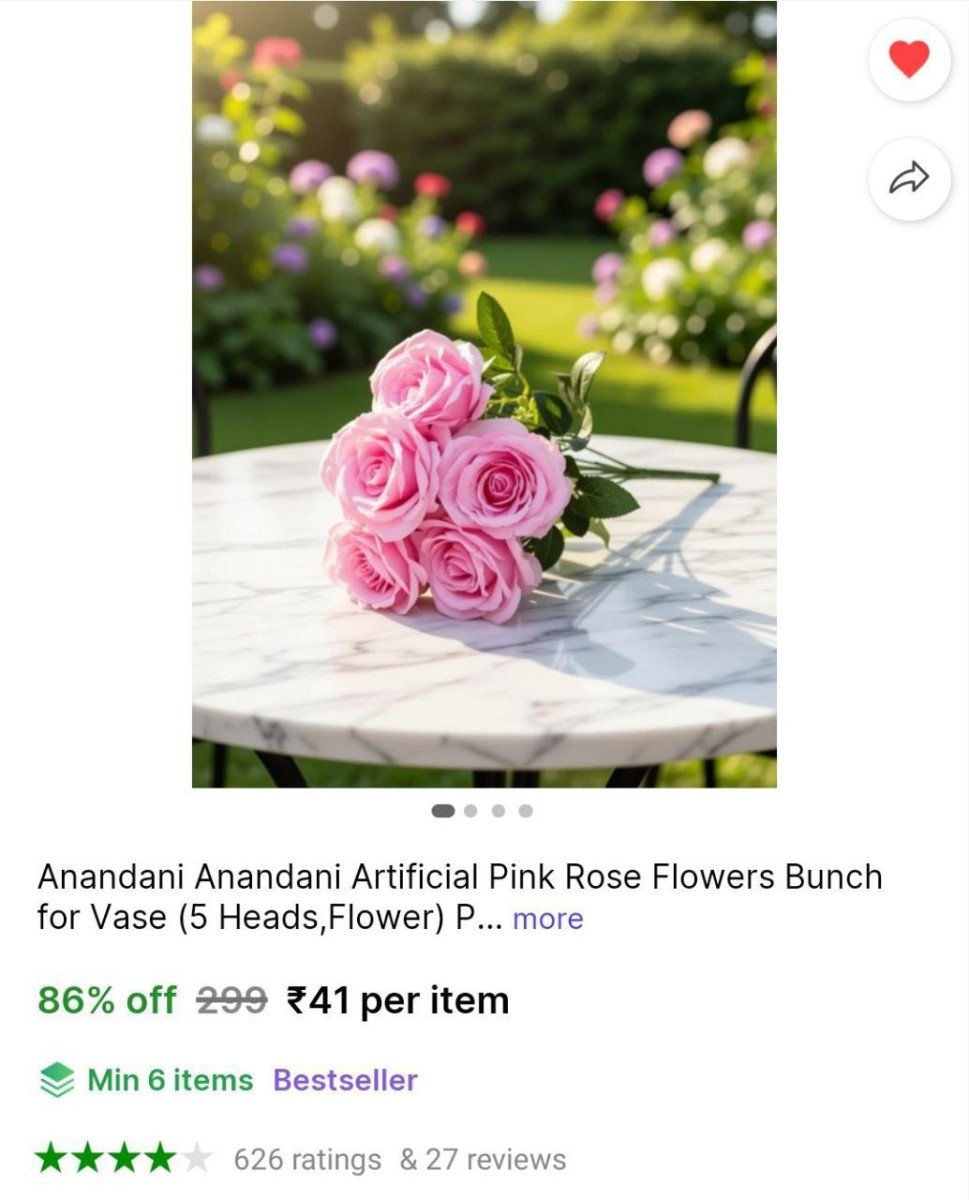Tap the red heart wishlist icon

[909, 60]
